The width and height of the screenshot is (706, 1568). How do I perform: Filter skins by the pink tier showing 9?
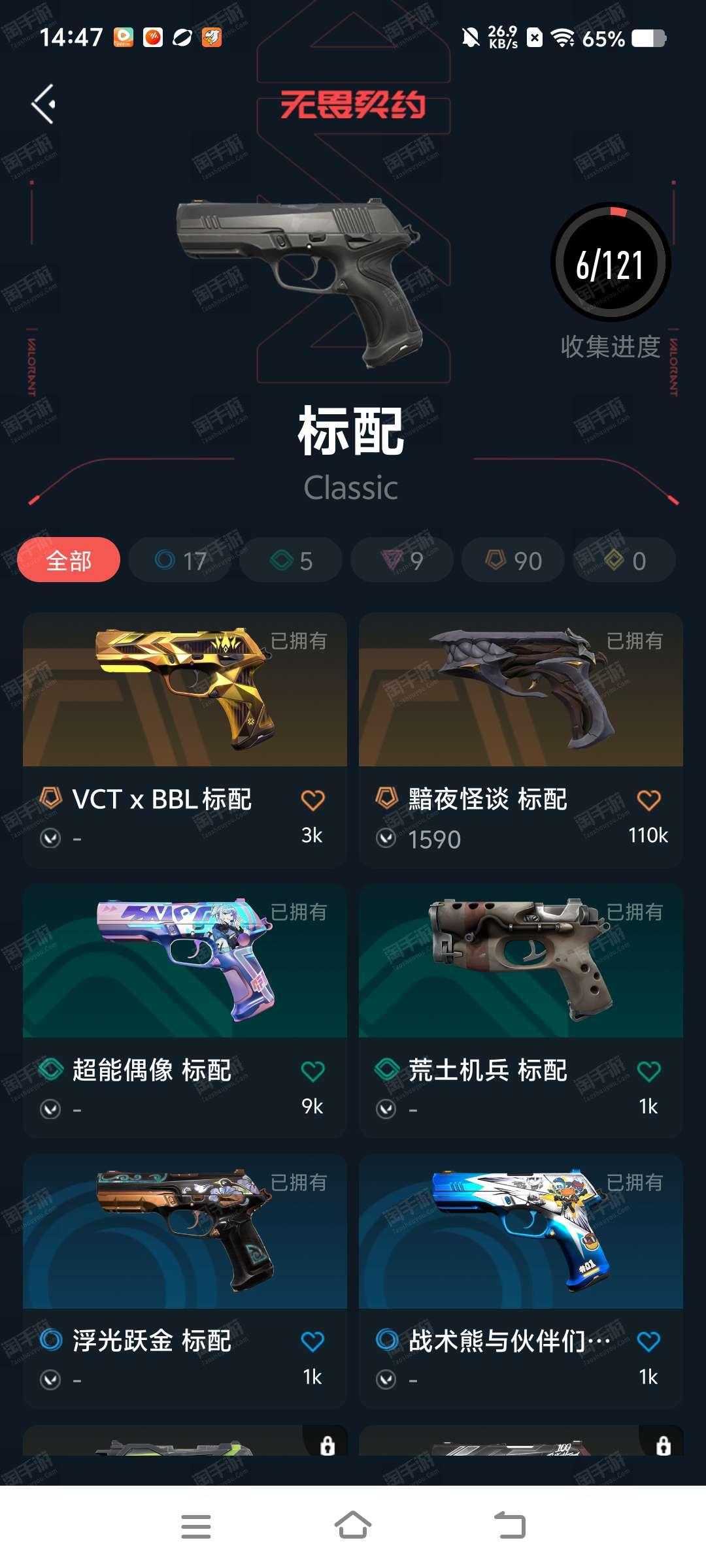click(402, 560)
